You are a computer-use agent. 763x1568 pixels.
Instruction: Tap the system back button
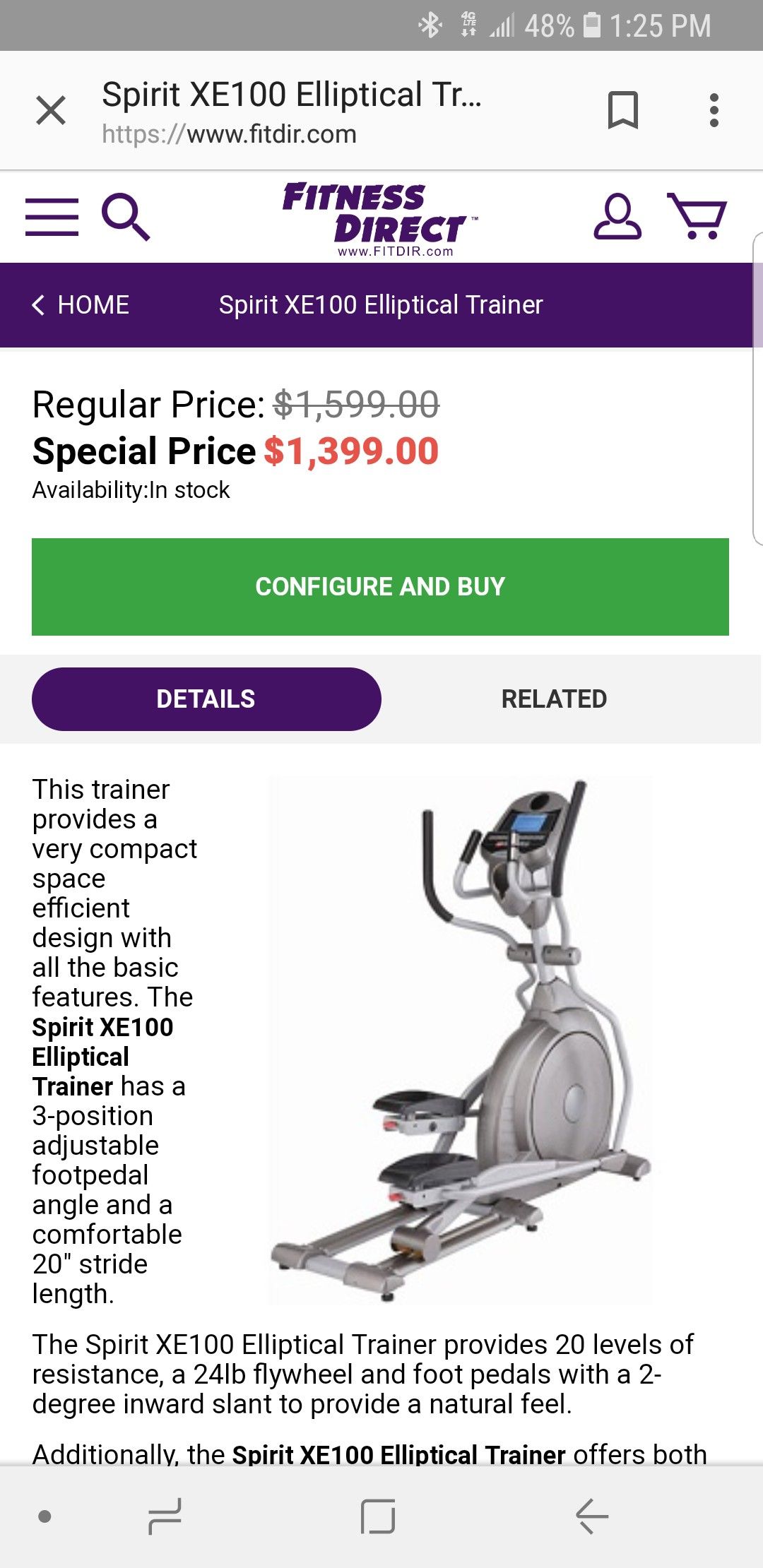(591, 1516)
